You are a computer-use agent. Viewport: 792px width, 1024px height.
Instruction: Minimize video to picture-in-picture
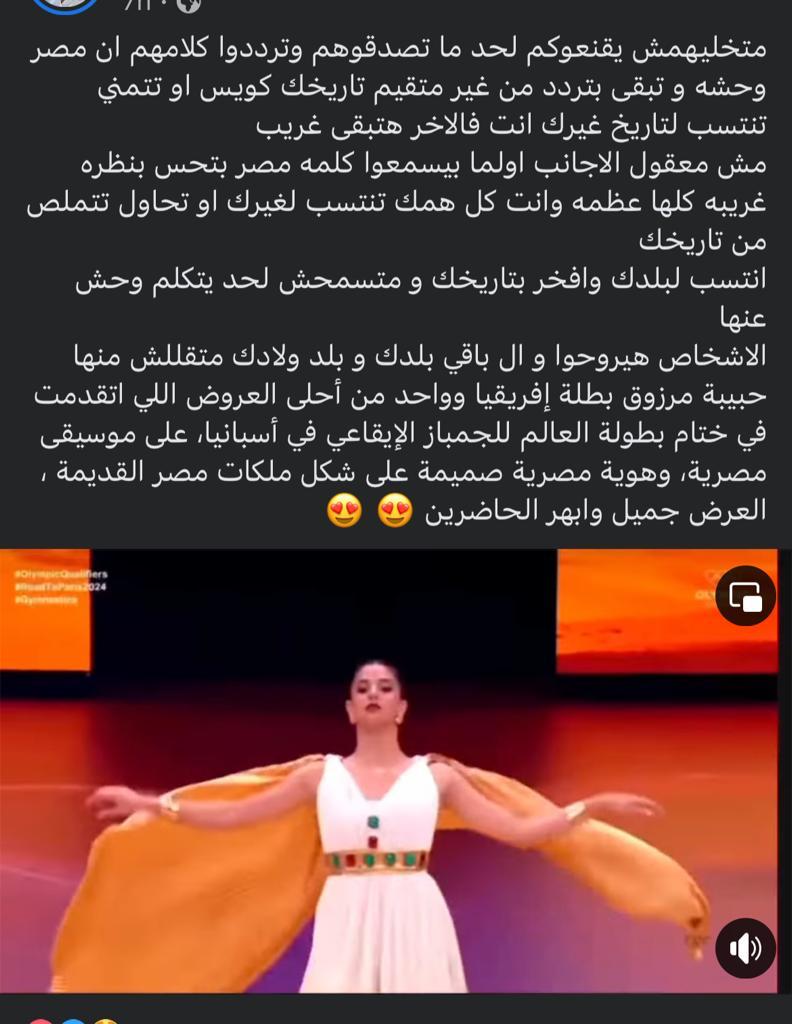click(746, 597)
